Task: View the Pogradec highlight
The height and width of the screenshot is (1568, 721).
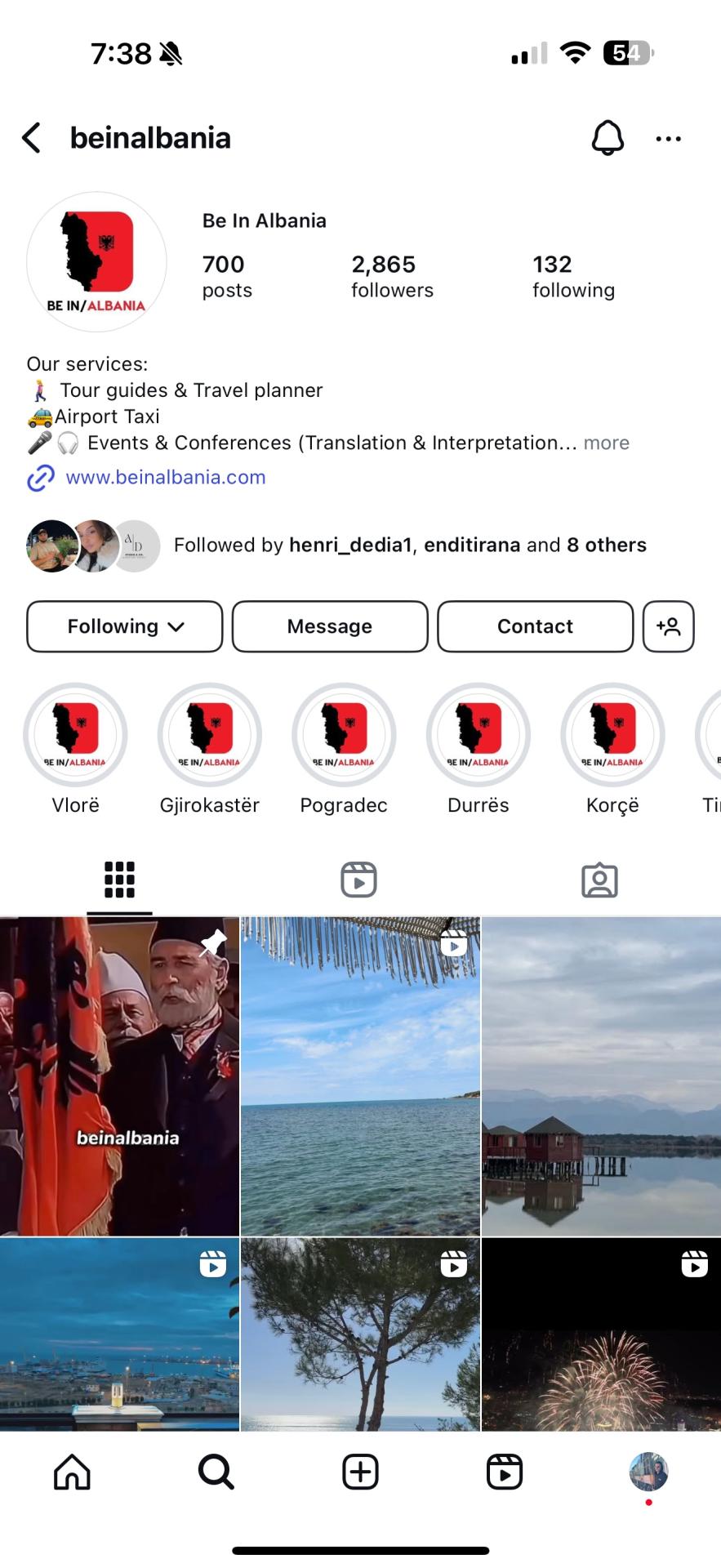Action: 344,734
